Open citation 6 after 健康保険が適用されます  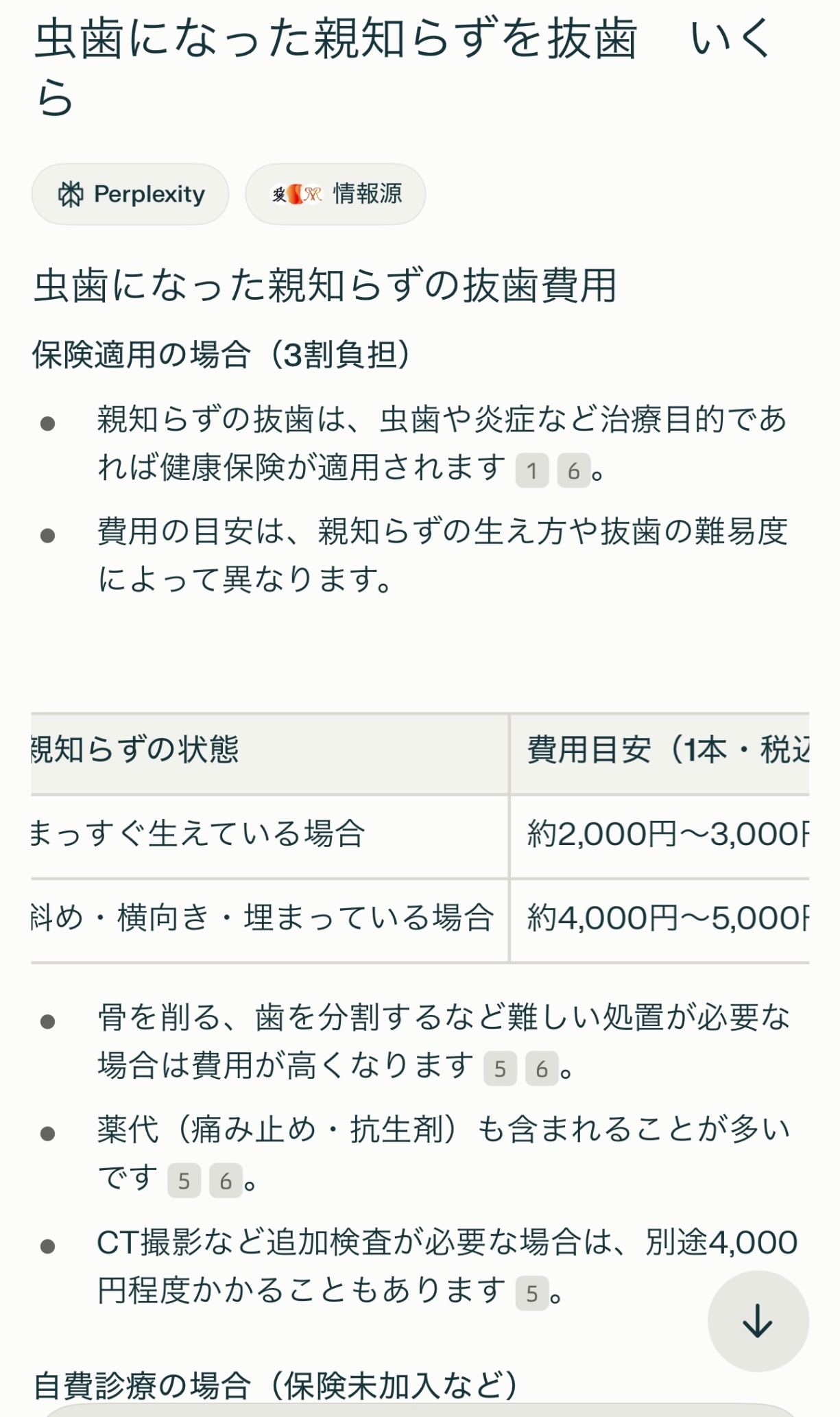tap(574, 471)
